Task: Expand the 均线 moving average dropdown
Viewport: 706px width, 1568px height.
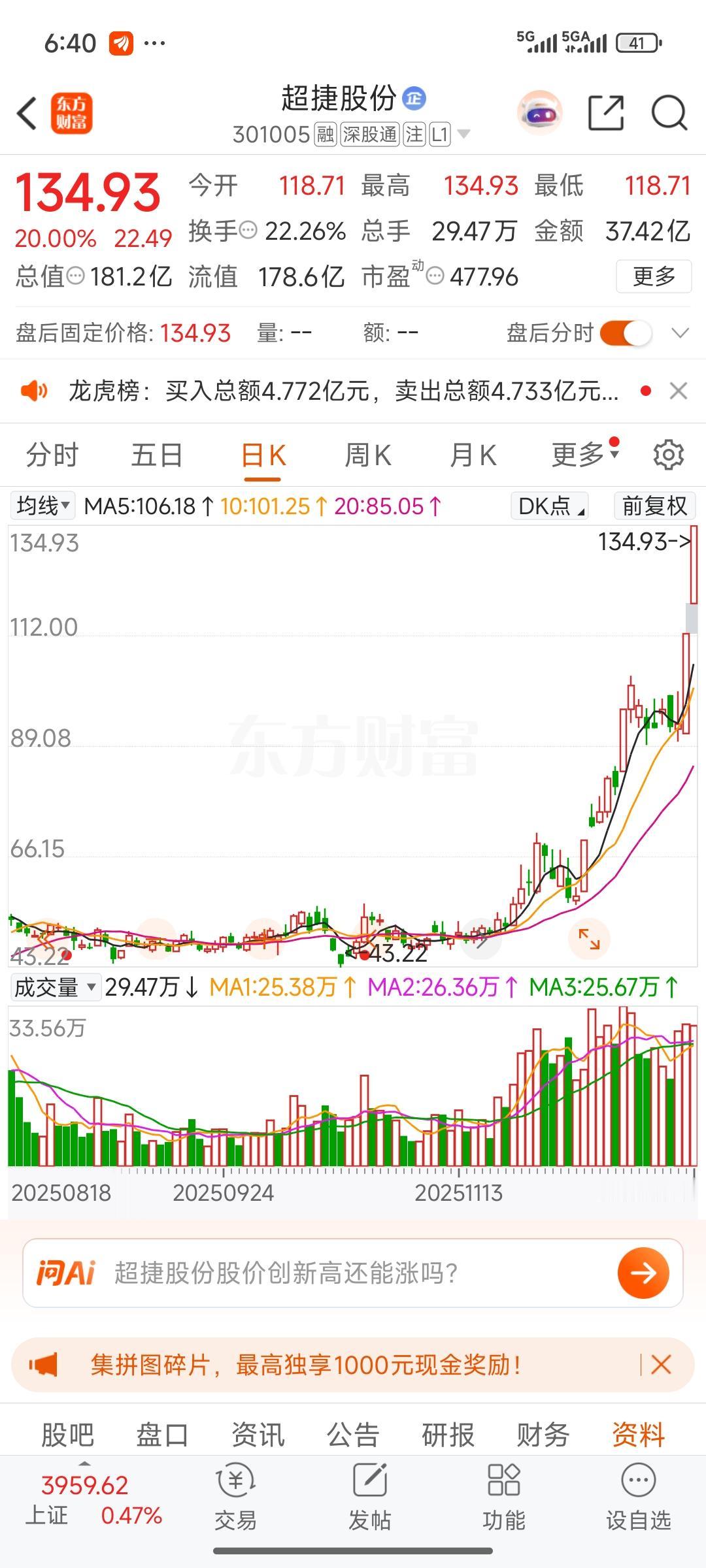Action: point(41,504)
